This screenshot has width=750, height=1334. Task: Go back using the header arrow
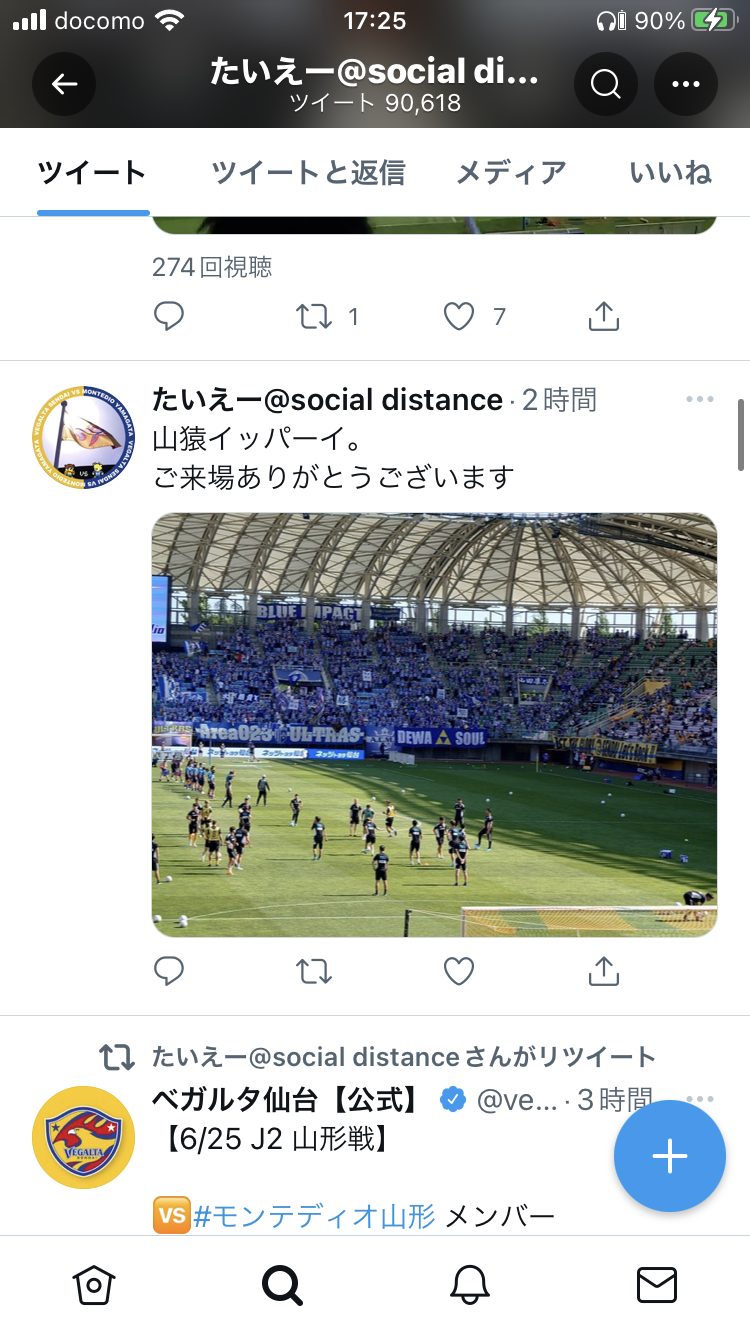[64, 84]
